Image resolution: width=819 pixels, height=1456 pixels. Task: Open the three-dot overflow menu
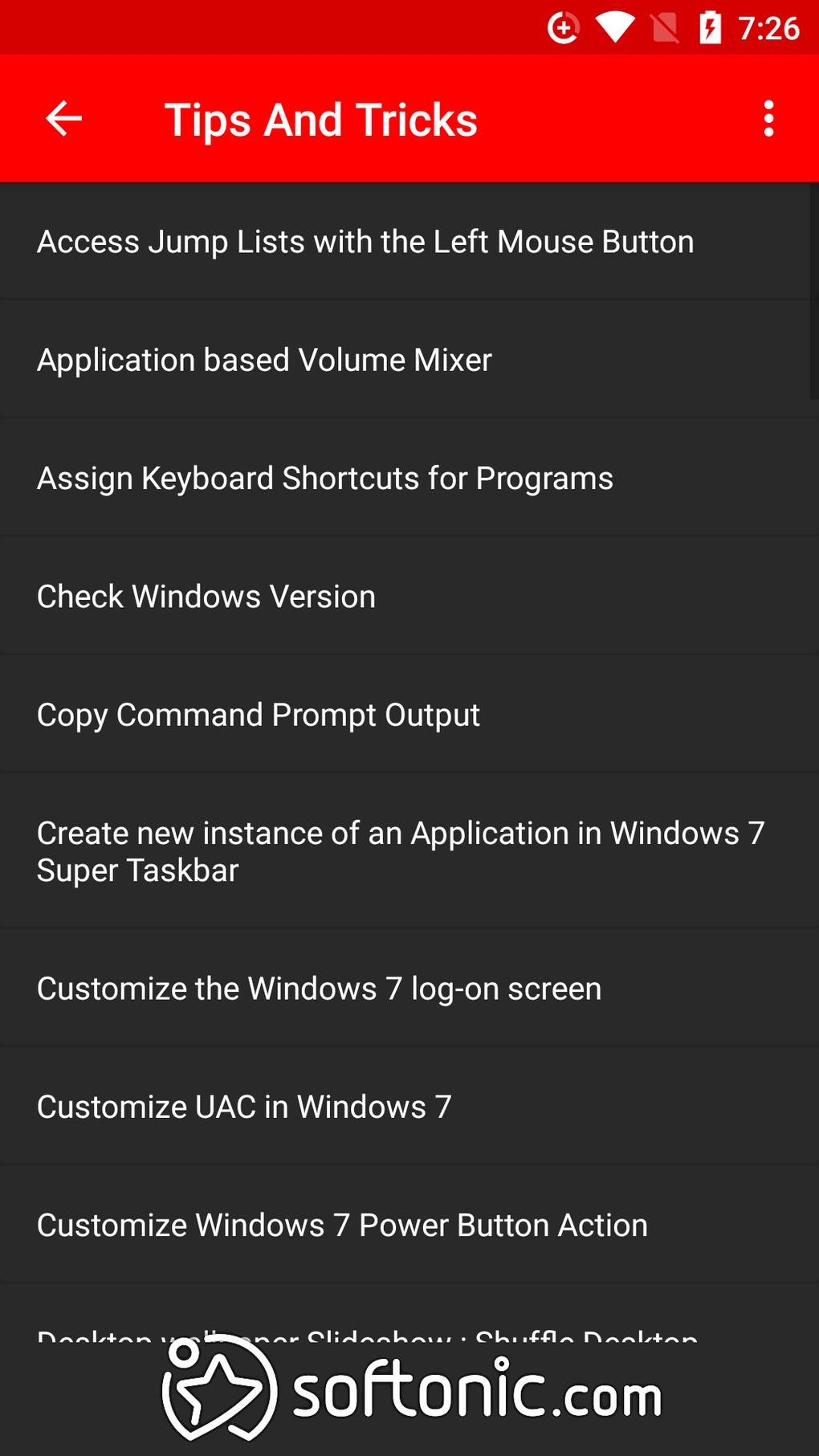768,119
